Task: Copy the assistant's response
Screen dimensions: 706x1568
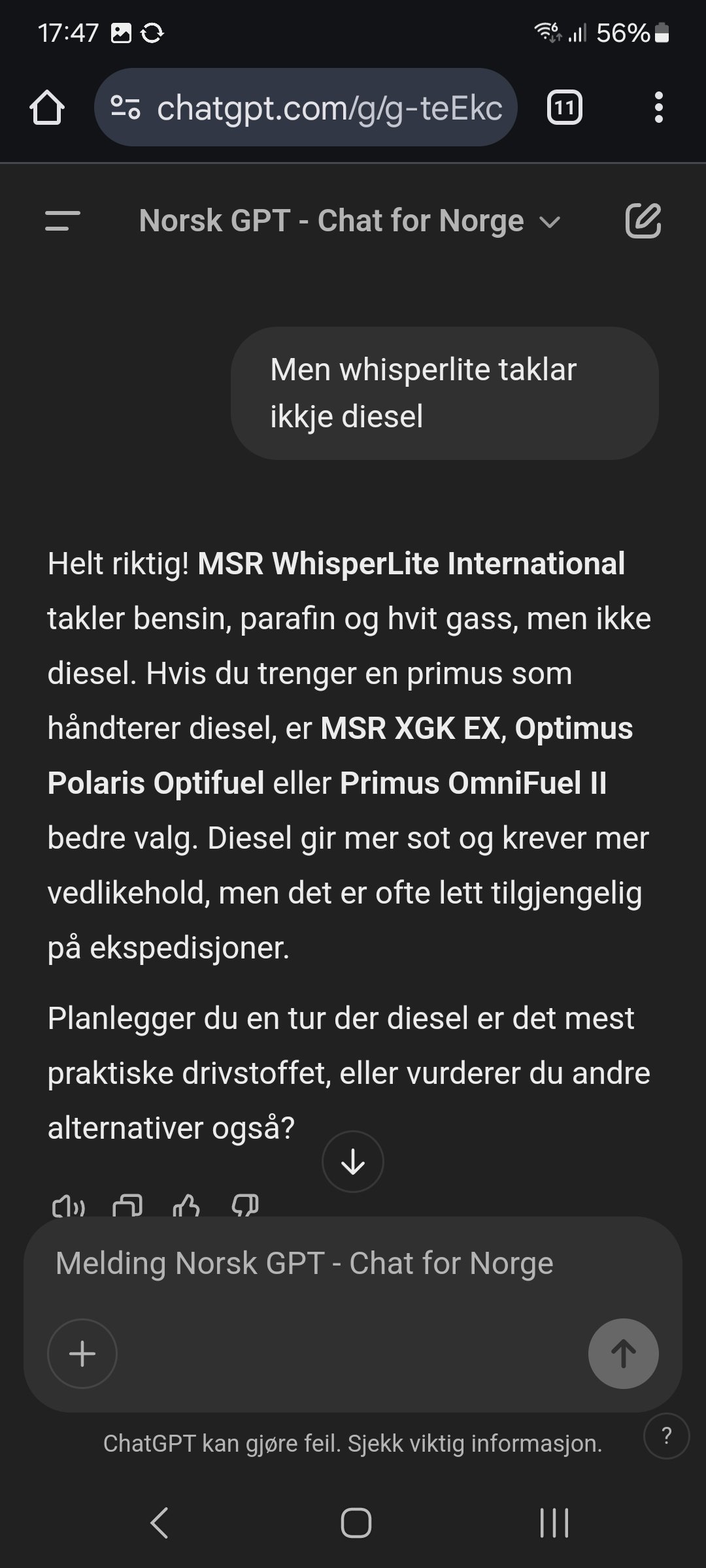Action: click(x=127, y=1206)
